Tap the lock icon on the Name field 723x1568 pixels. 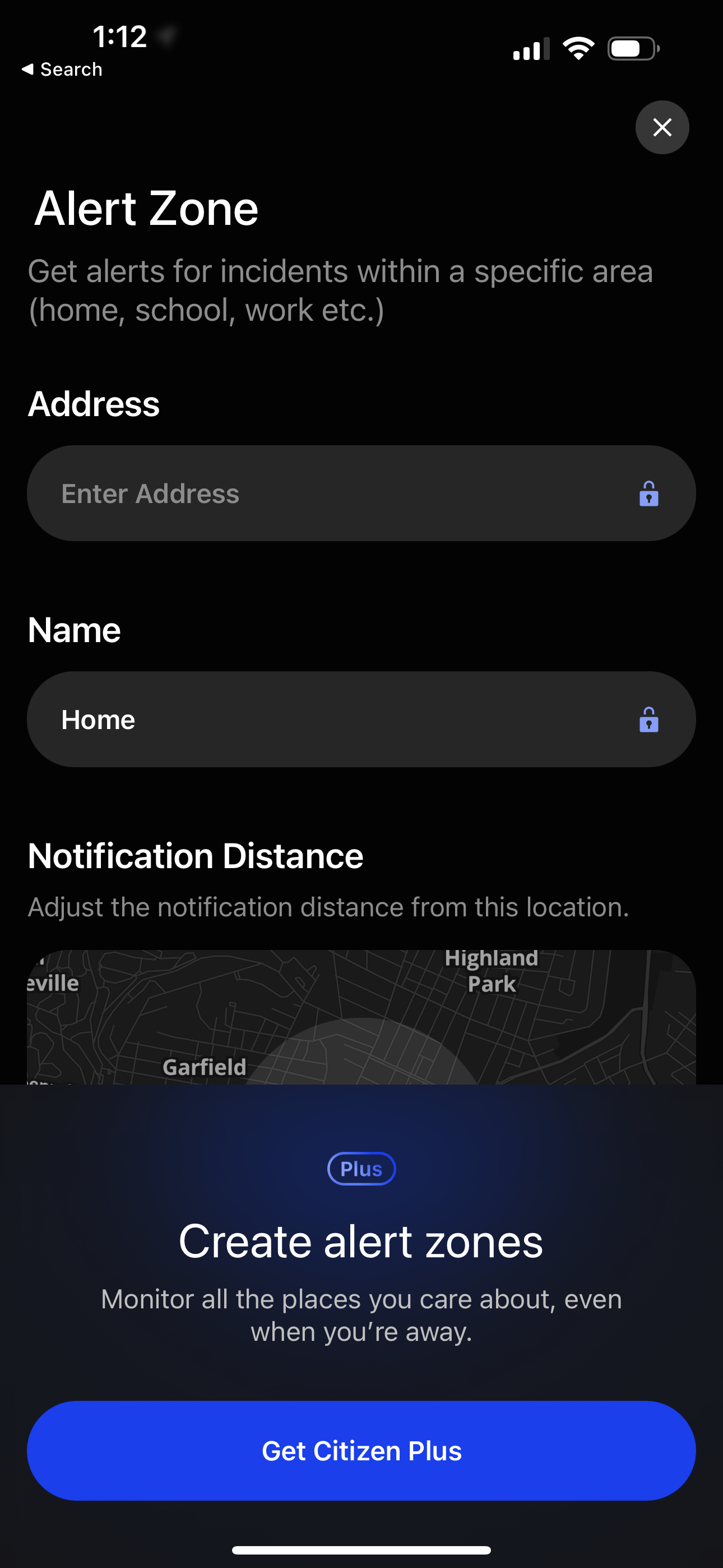(649, 720)
